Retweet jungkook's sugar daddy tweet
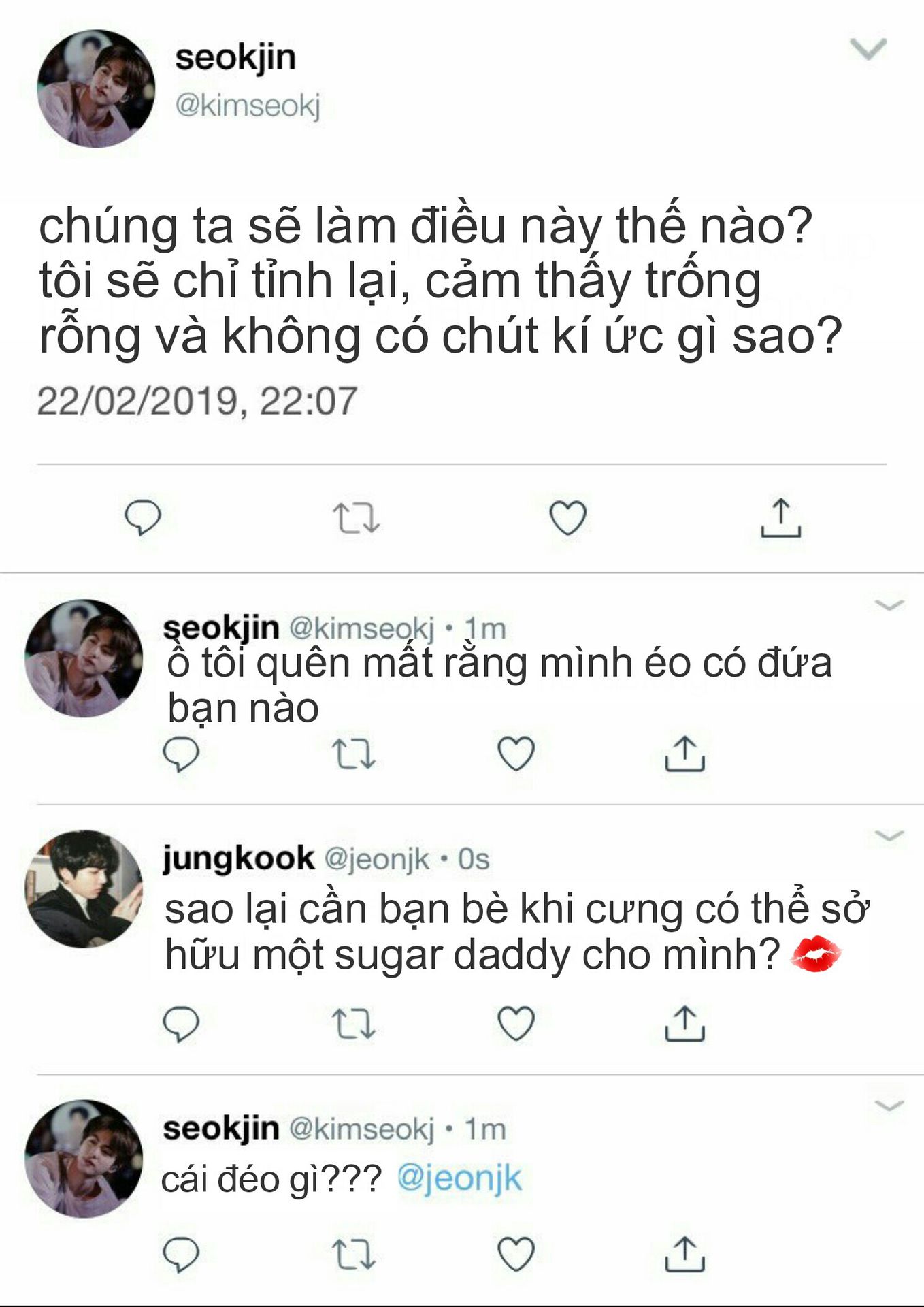Viewport: 924px width, 1307px height. (x=354, y=1023)
